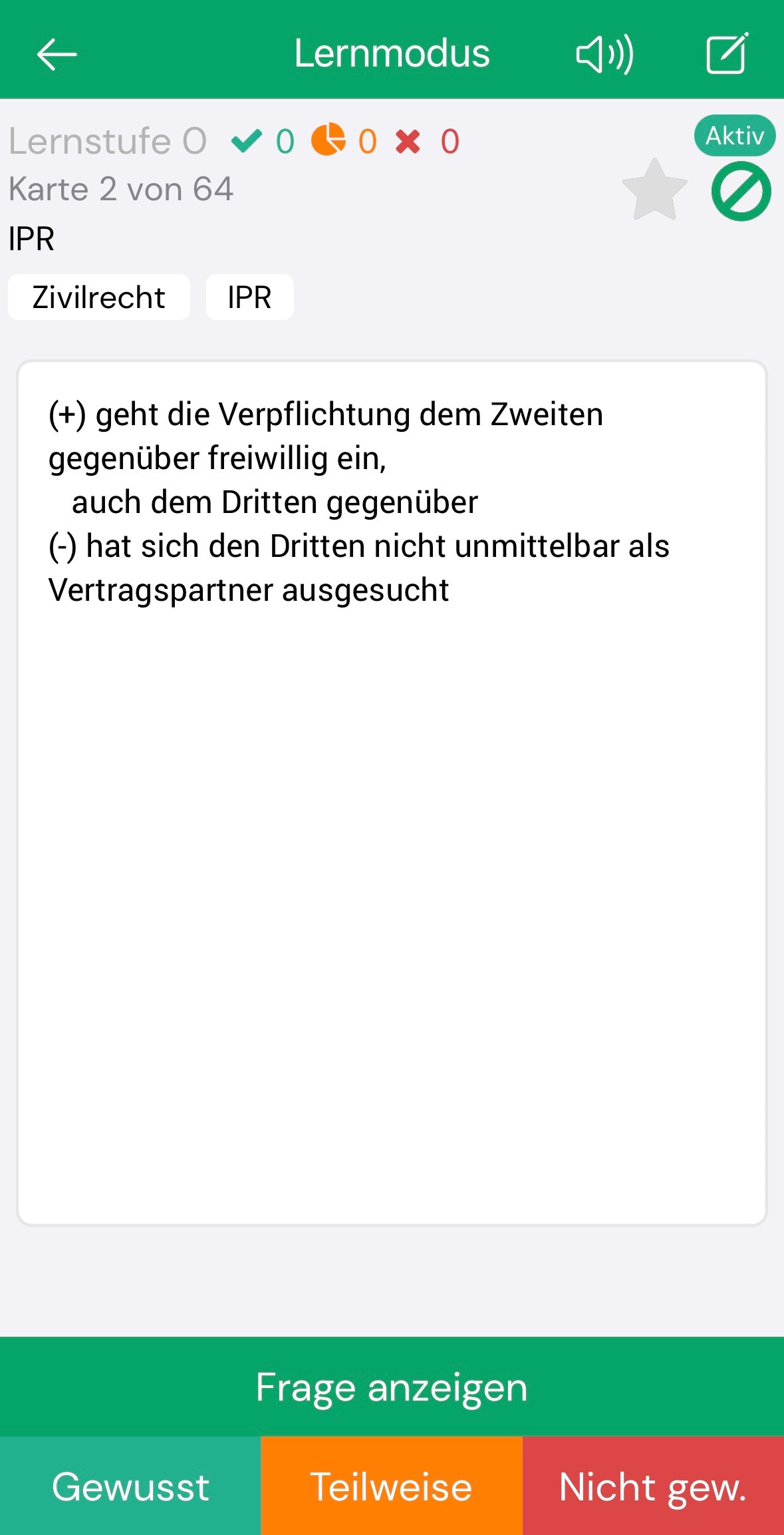Mark card as Nicht gew.
The width and height of the screenshot is (784, 1535).
[x=653, y=1486]
